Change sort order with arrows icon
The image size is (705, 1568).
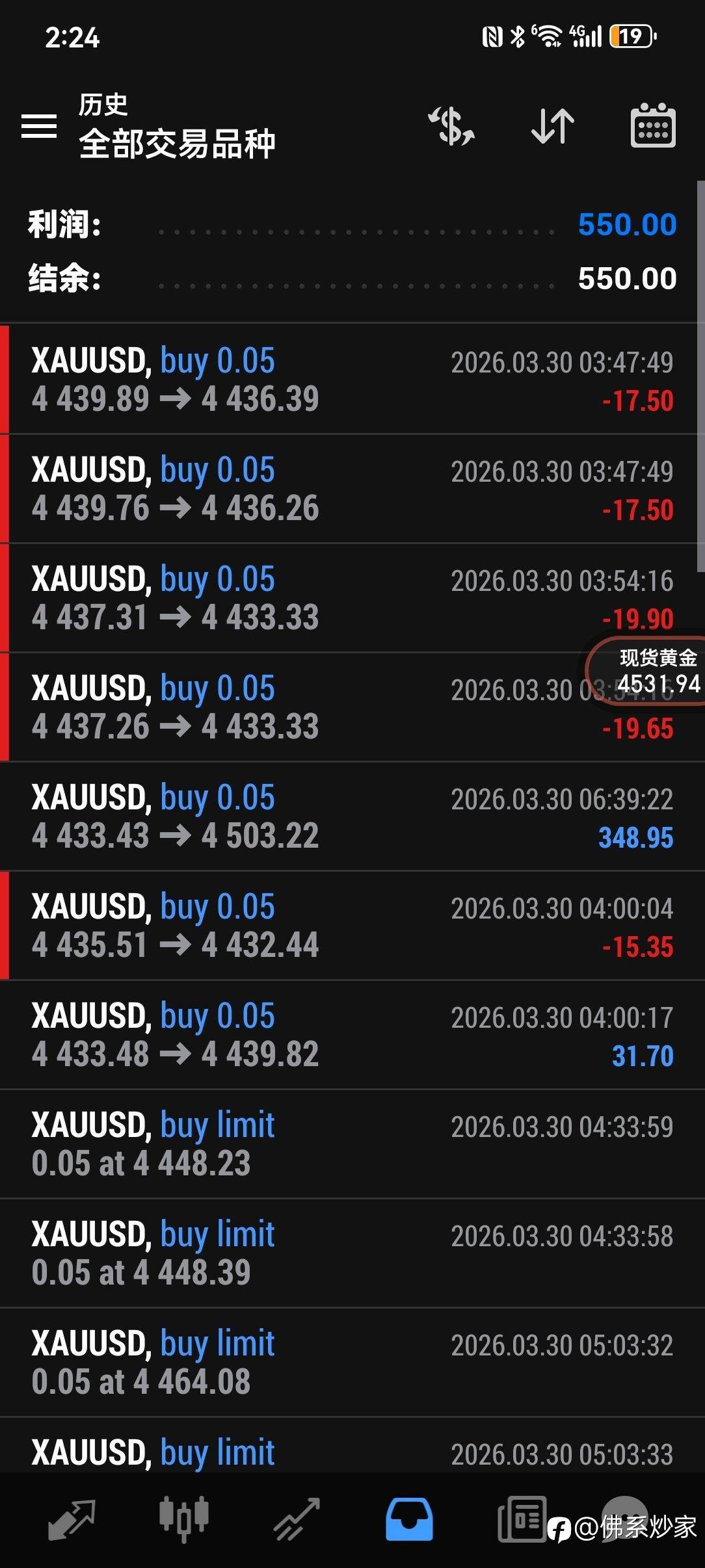[x=553, y=125]
